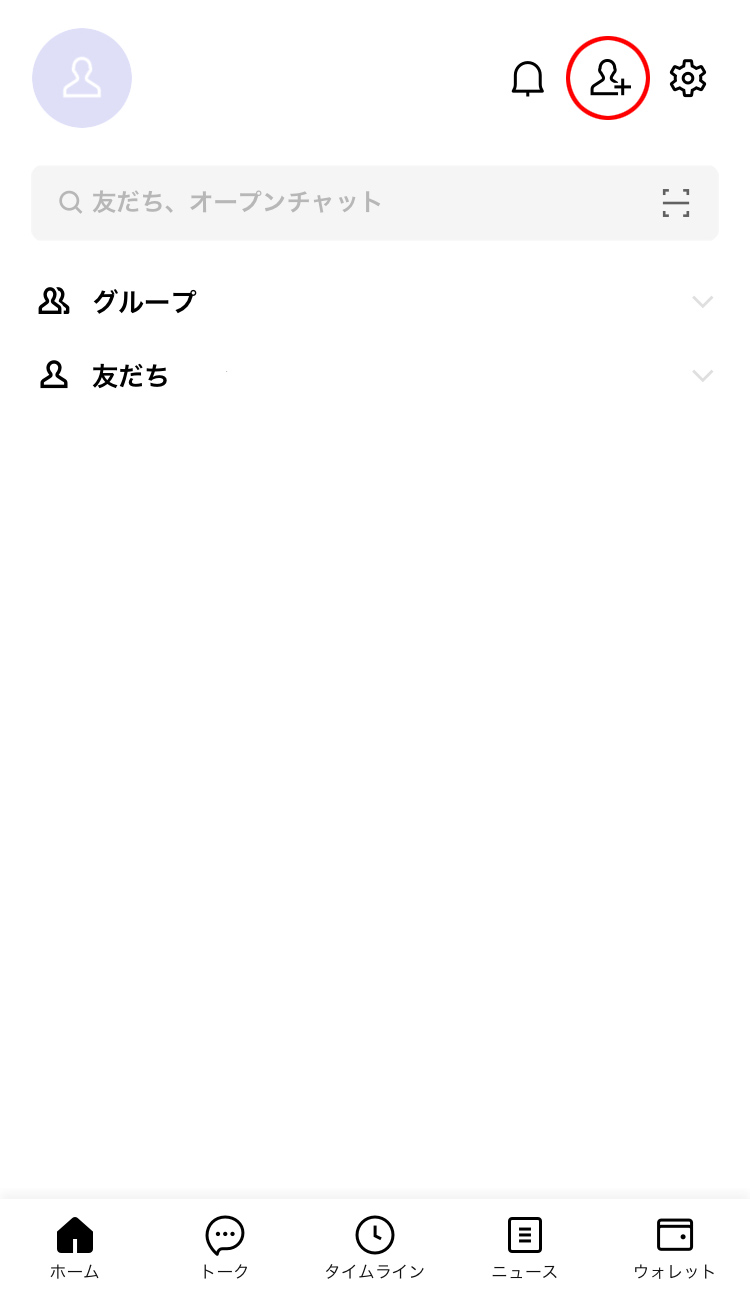Switch to the トーク tab
The height and width of the screenshot is (1297, 750).
coord(225,1247)
